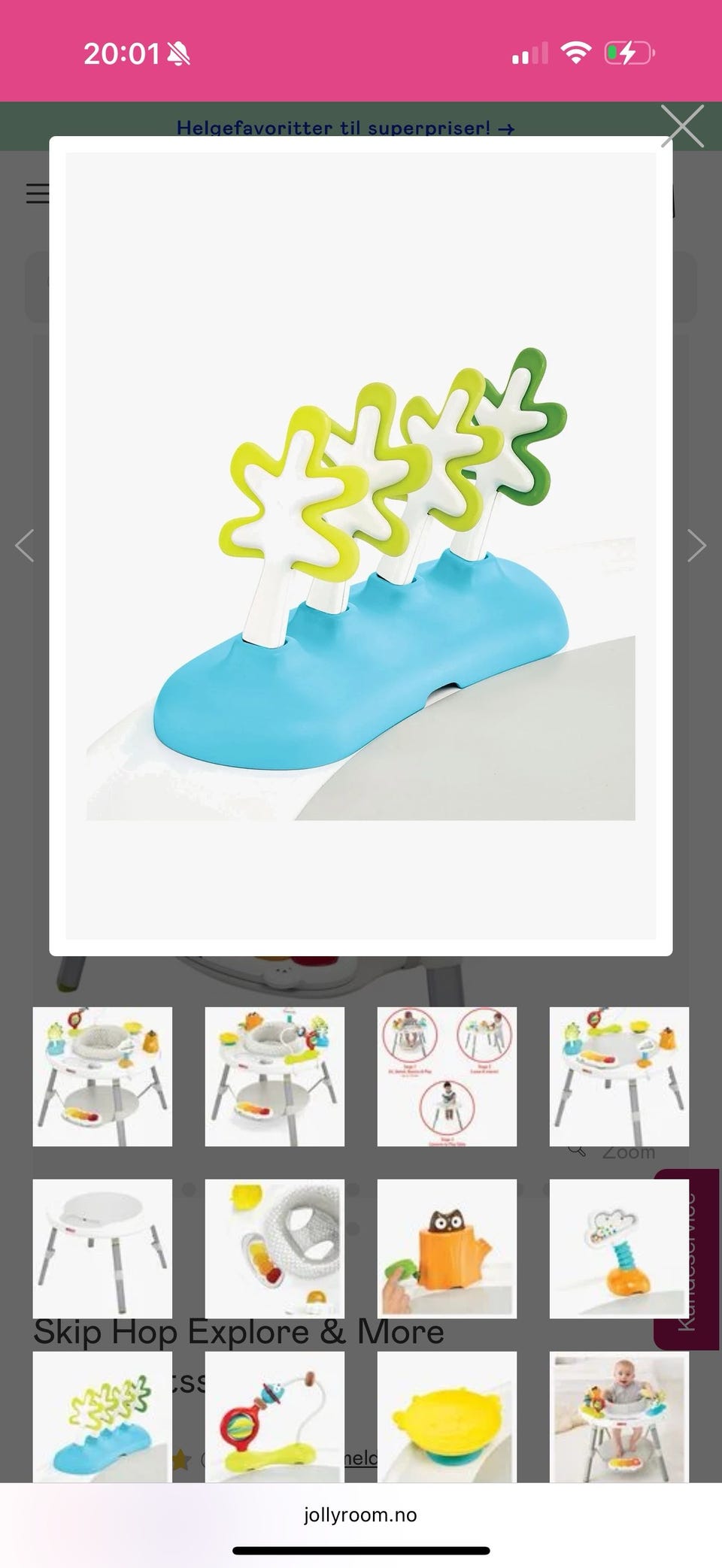
Task: Close the image lightbox
Action: tap(682, 126)
